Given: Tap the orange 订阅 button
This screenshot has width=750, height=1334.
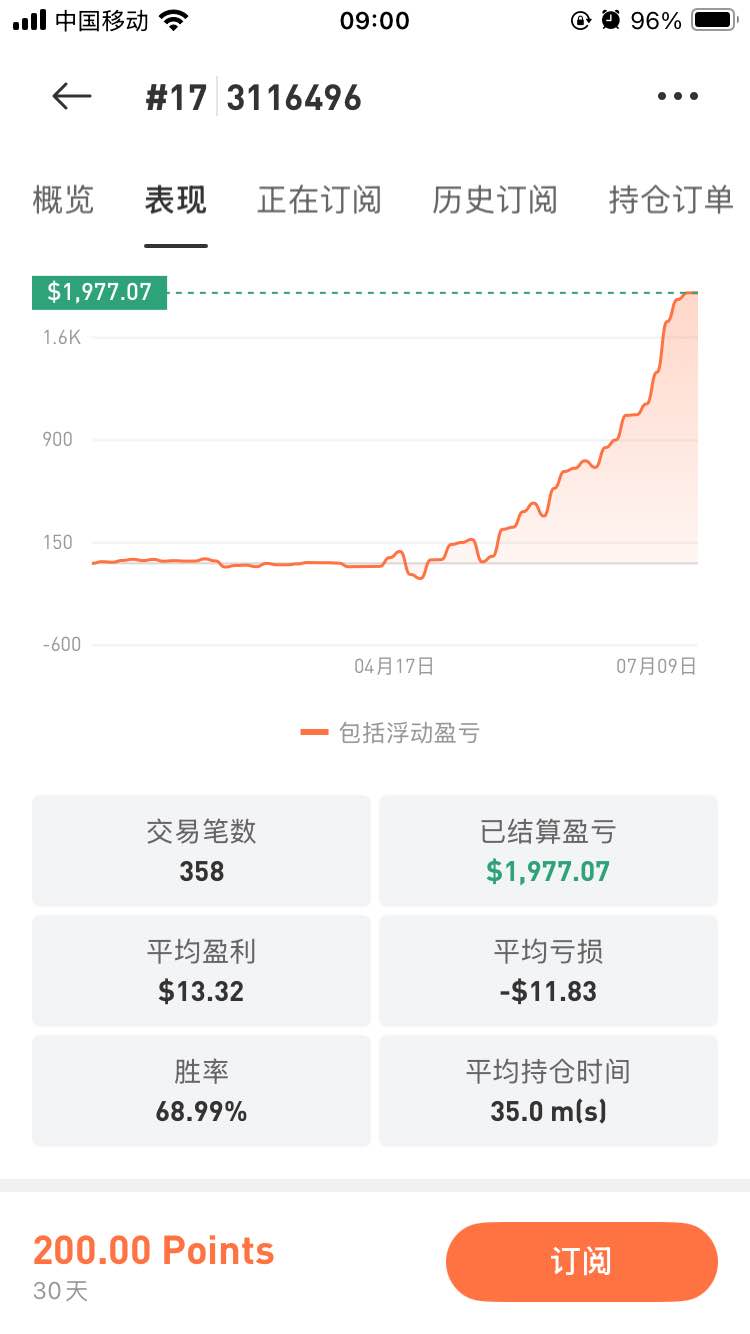Looking at the screenshot, I should (x=582, y=1261).
